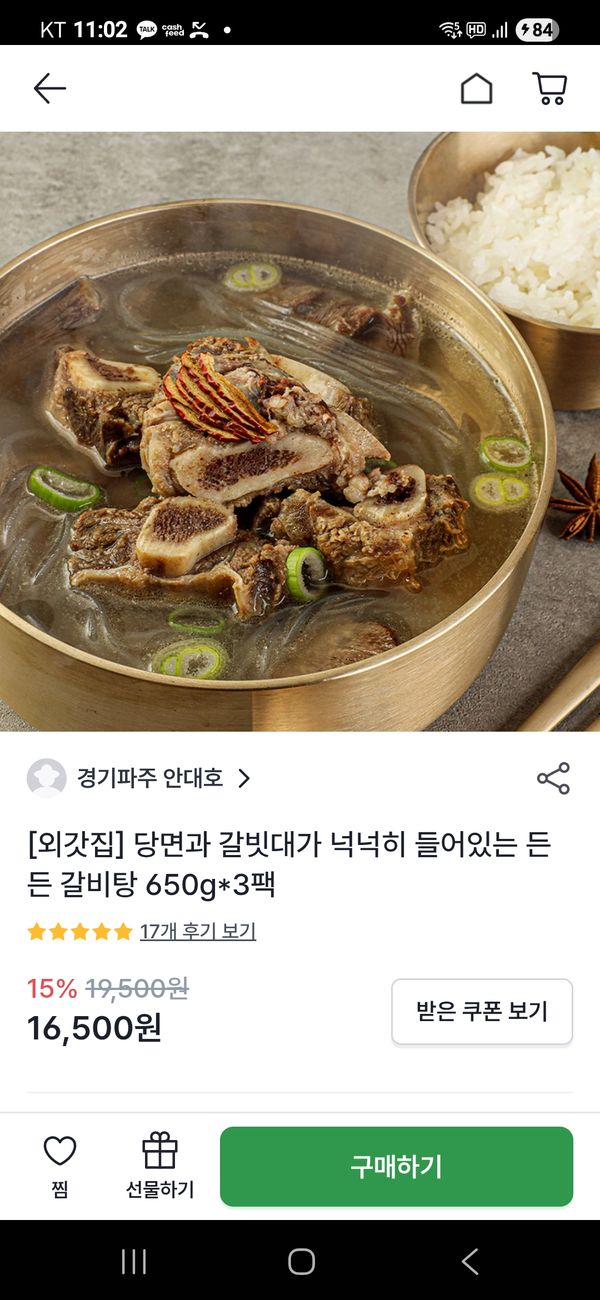Open recent apps from navigation bar
This screenshot has height=1300, width=600.
134,1261
